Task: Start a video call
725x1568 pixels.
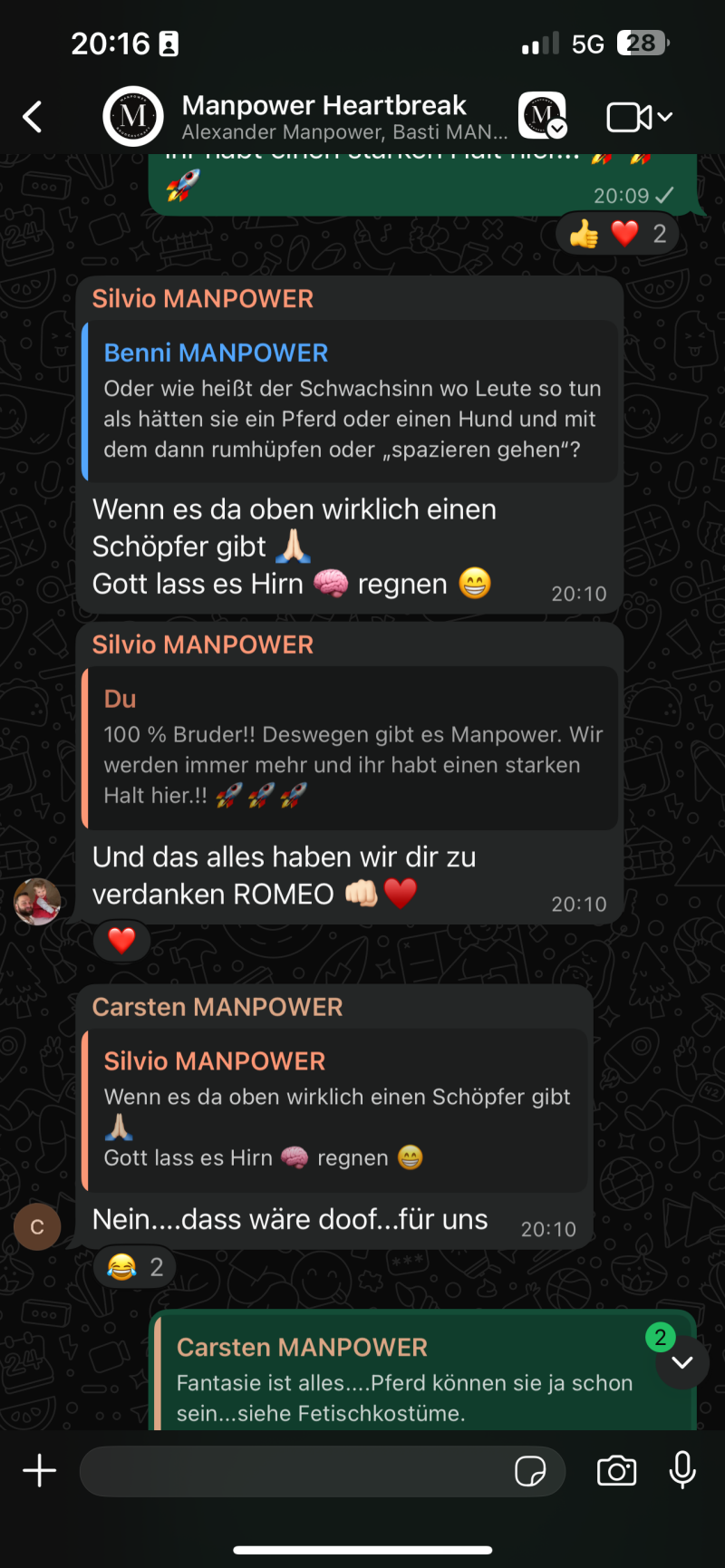Action: pyautogui.click(x=638, y=117)
